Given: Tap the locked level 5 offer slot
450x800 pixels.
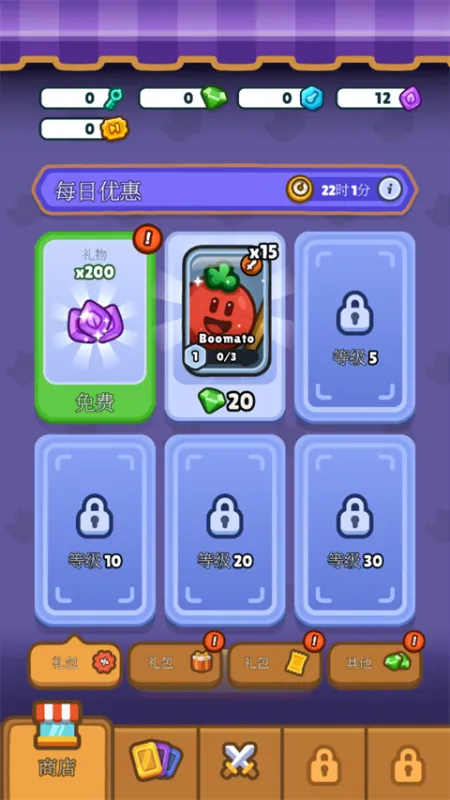Looking at the screenshot, I should [x=355, y=327].
